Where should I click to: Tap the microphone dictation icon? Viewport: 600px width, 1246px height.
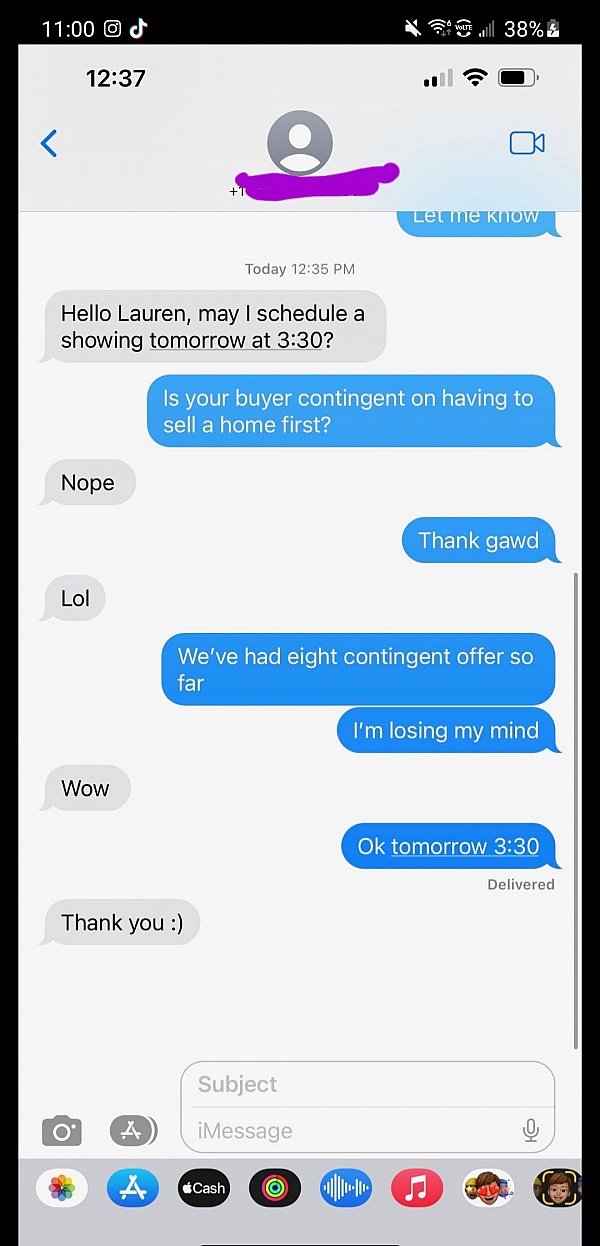coord(531,1131)
